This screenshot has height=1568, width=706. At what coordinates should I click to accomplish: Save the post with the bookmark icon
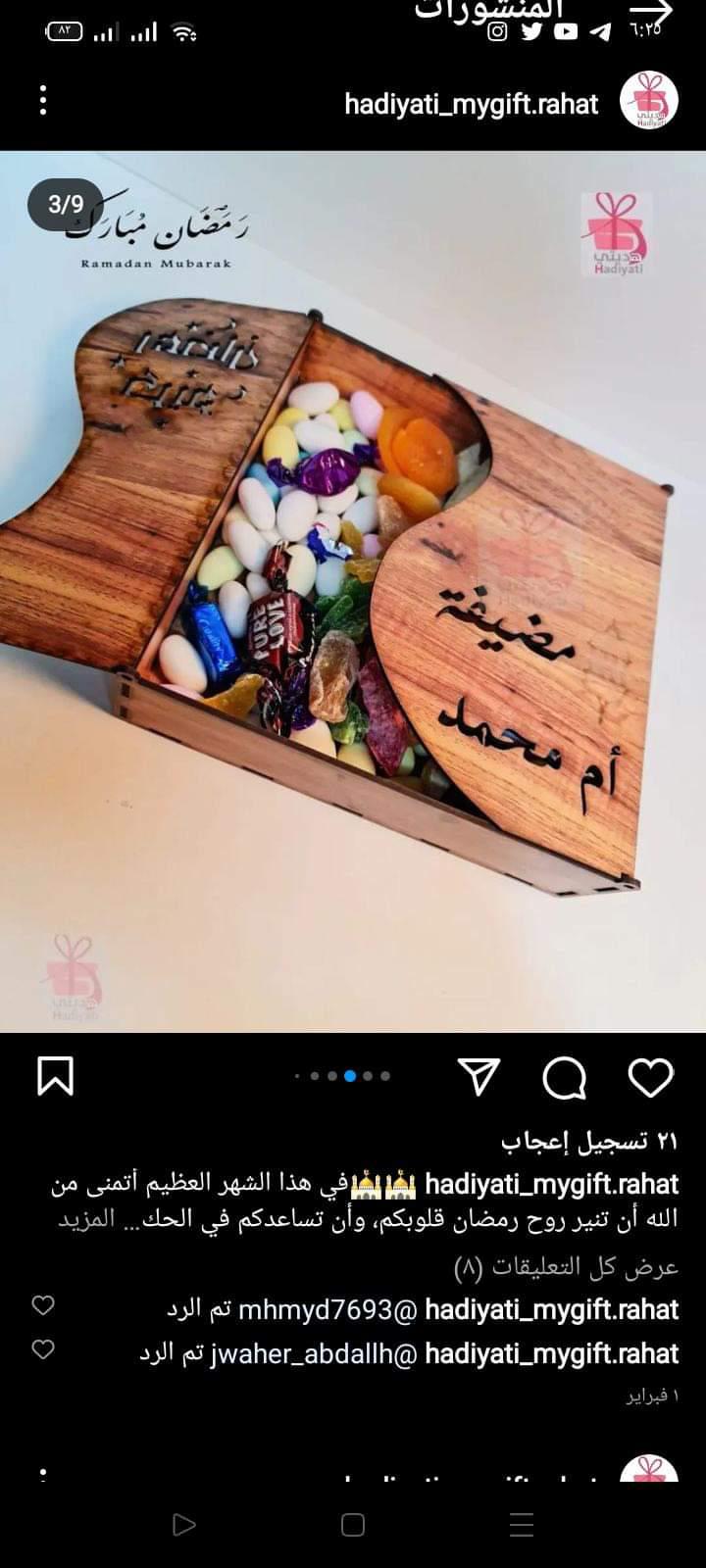pos(55,1076)
